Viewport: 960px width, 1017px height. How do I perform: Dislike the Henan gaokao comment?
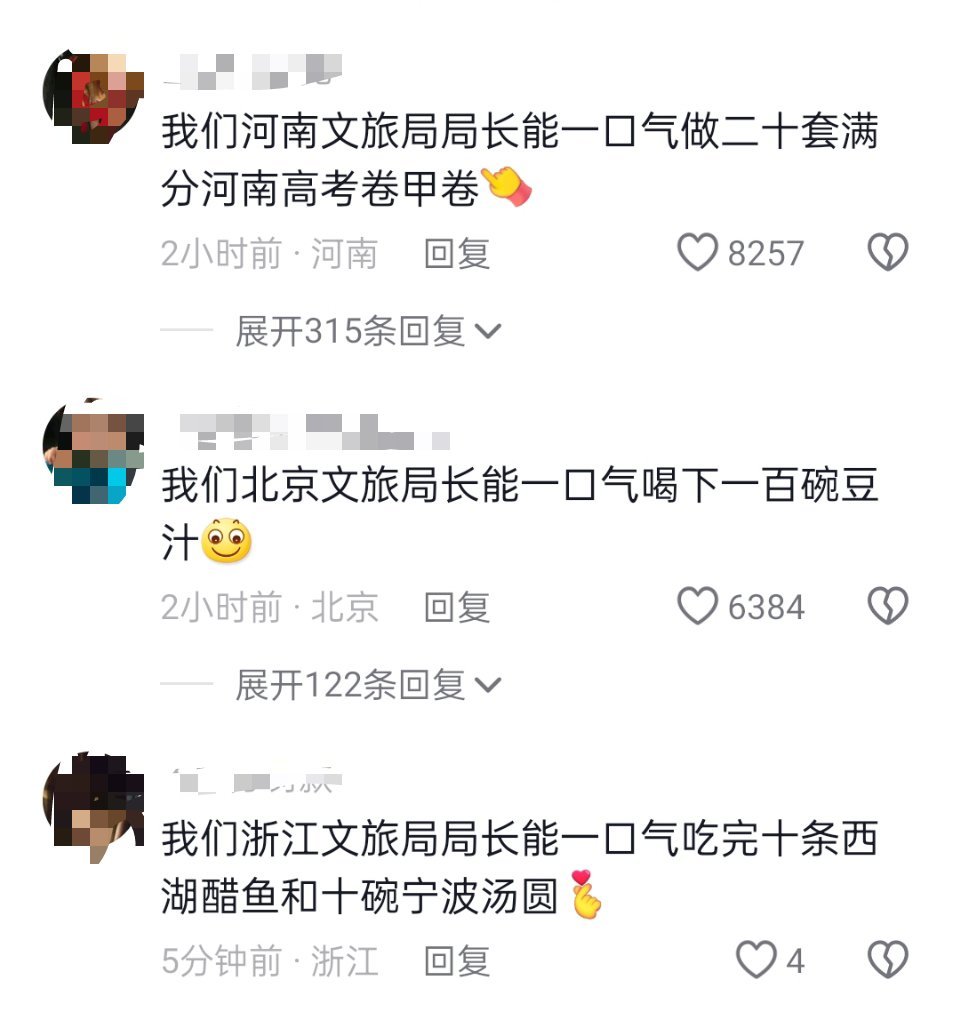pyautogui.click(x=887, y=253)
